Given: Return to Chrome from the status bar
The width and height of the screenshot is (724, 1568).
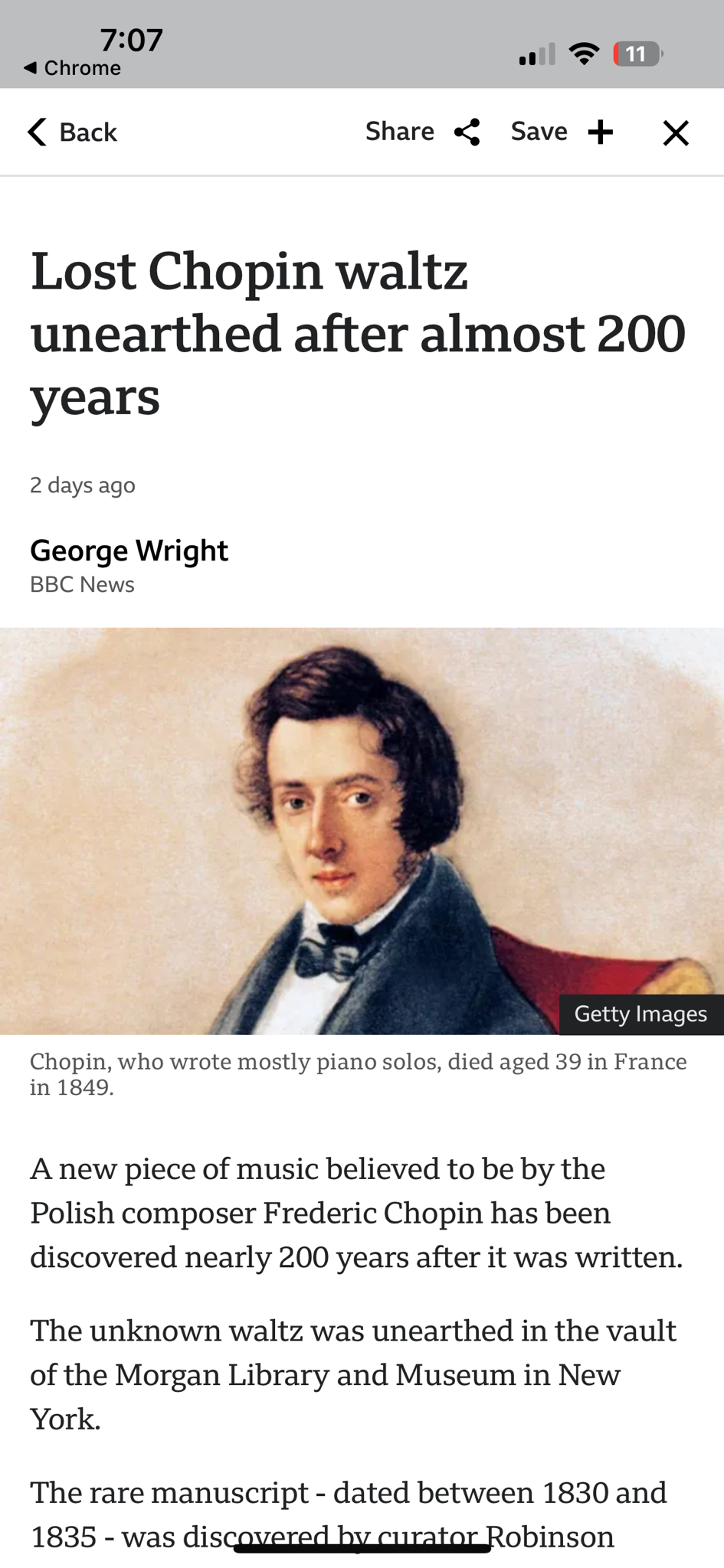Looking at the screenshot, I should point(72,68).
